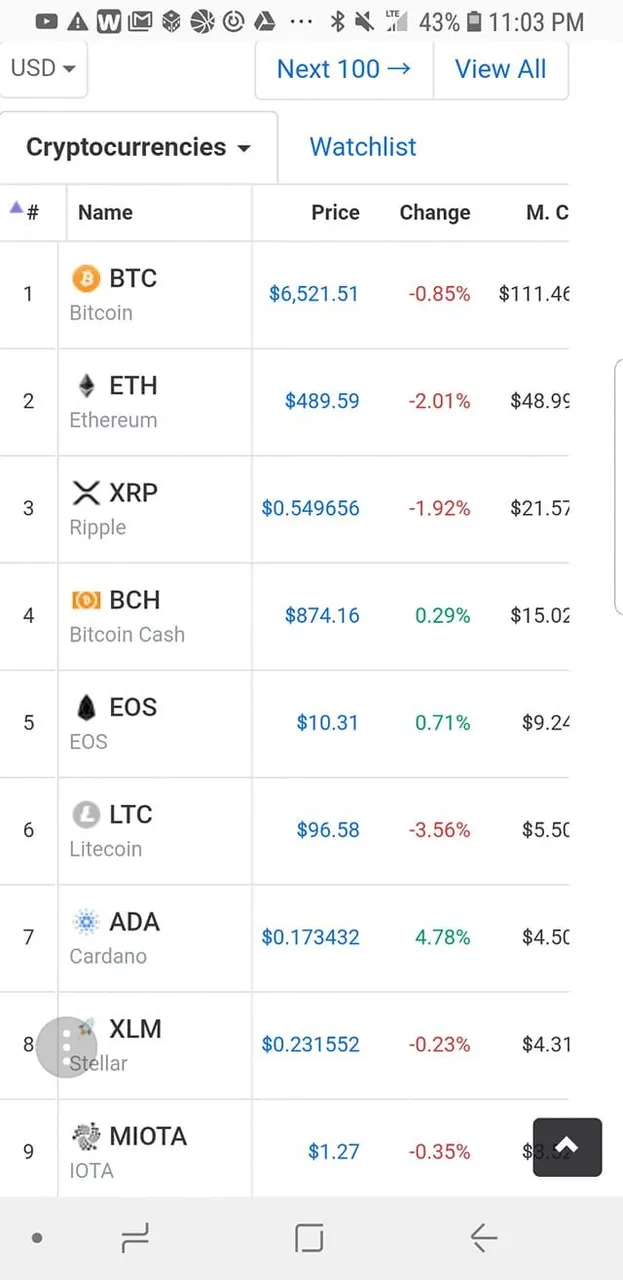This screenshot has height=1280, width=623.
Task: Open the MIOTA IOTA row
Action: (x=285, y=1150)
